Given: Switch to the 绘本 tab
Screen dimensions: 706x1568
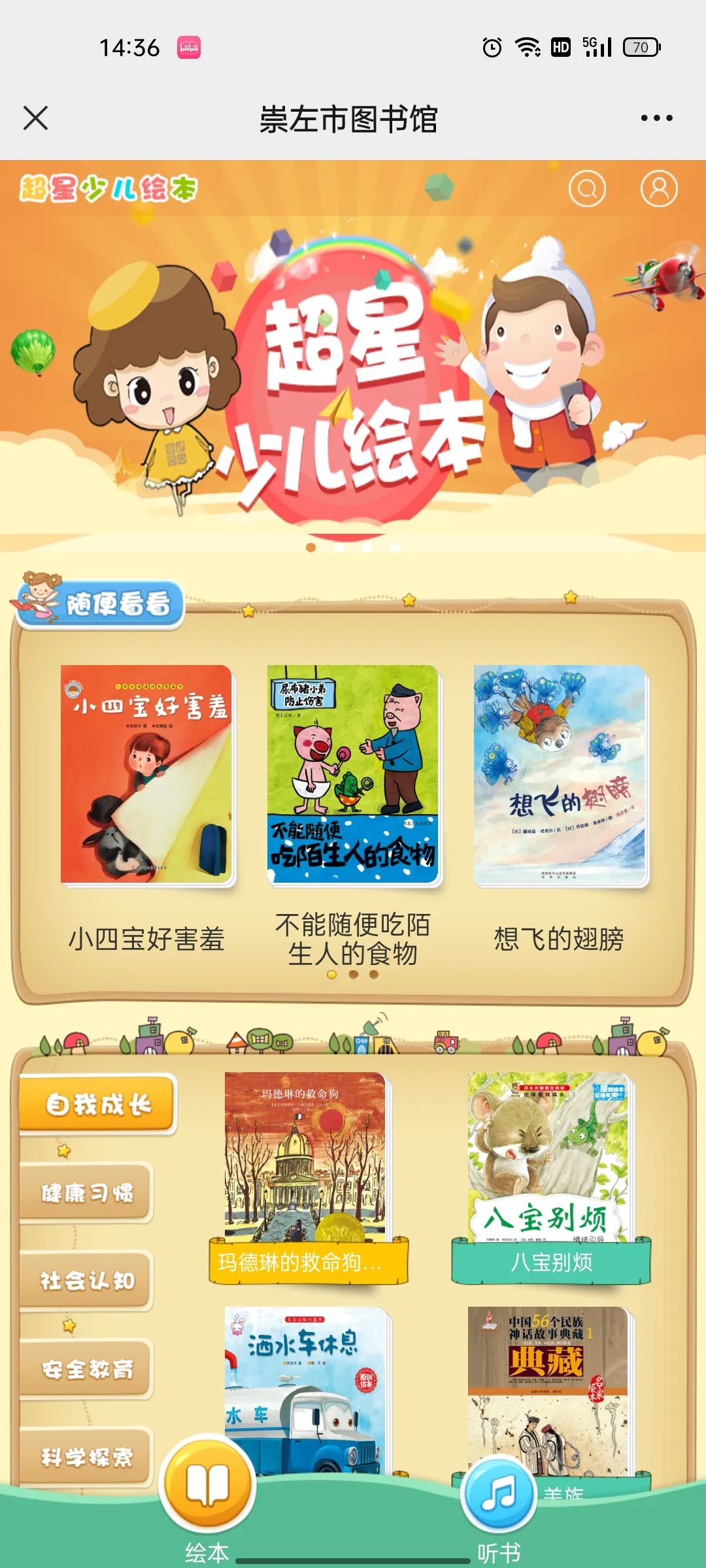Looking at the screenshot, I should [207, 1503].
